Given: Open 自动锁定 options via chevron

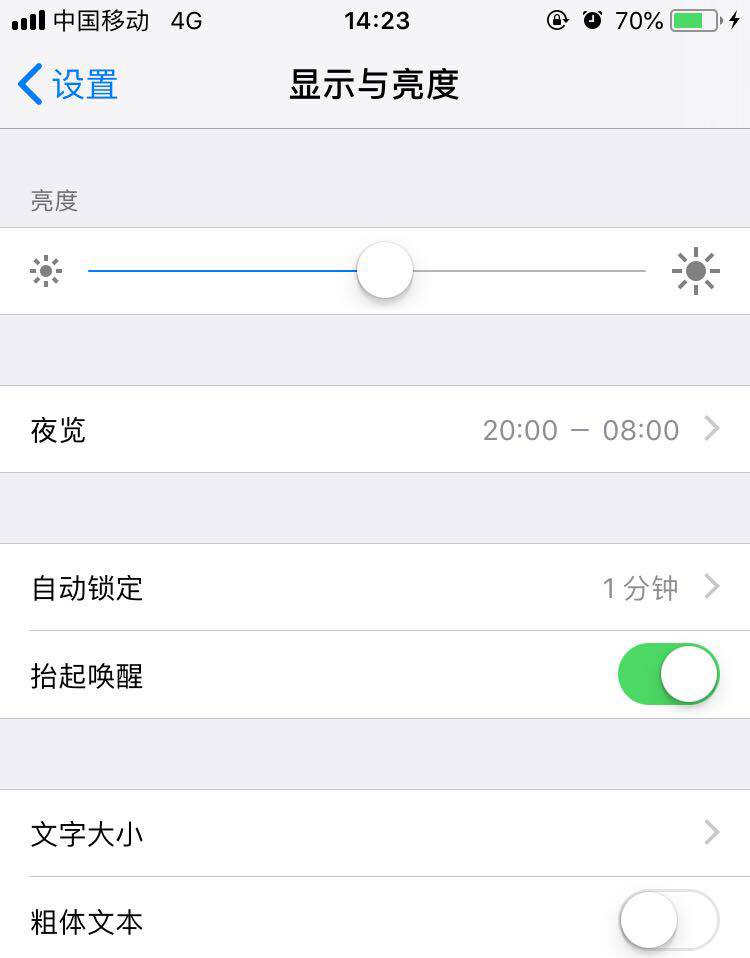Looking at the screenshot, I should pos(712,587).
